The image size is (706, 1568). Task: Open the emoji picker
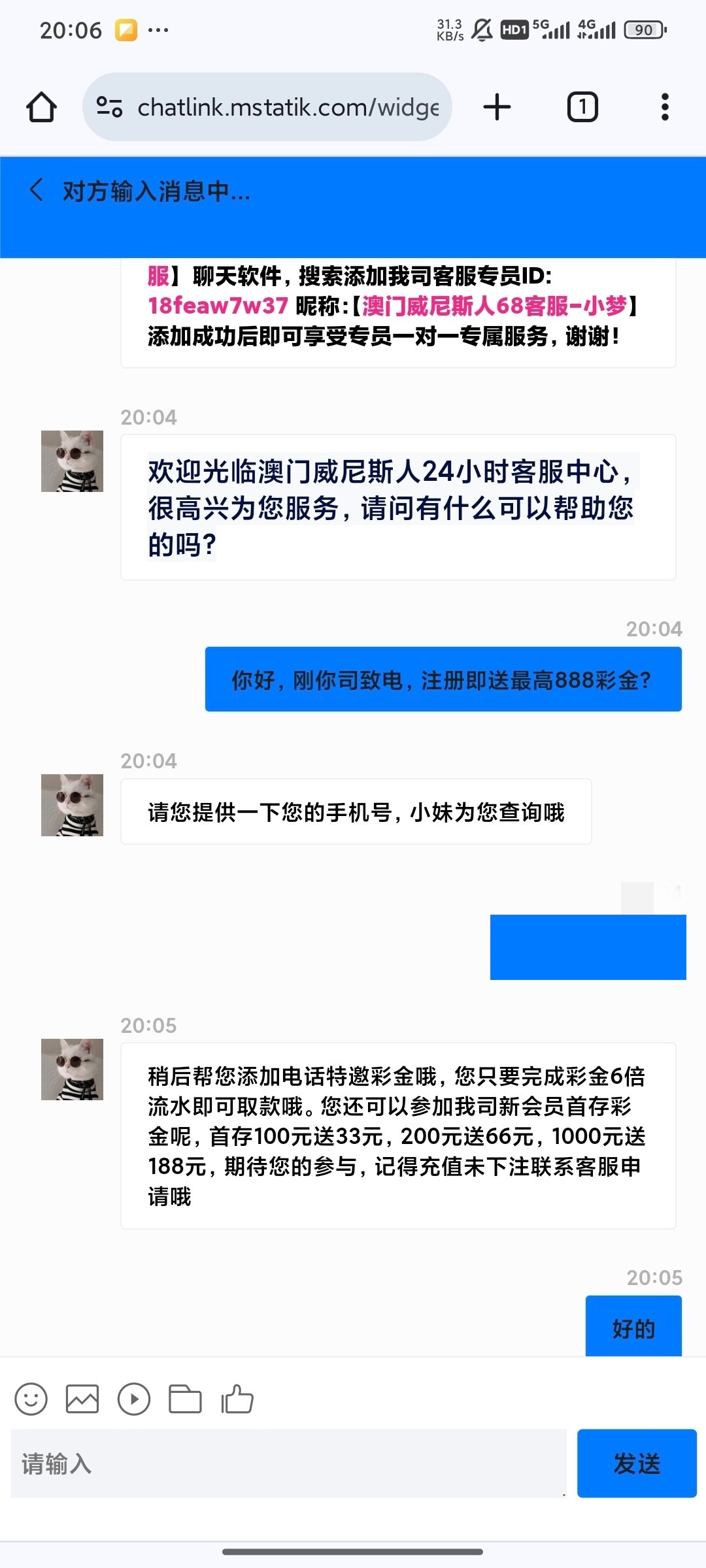[31, 1399]
